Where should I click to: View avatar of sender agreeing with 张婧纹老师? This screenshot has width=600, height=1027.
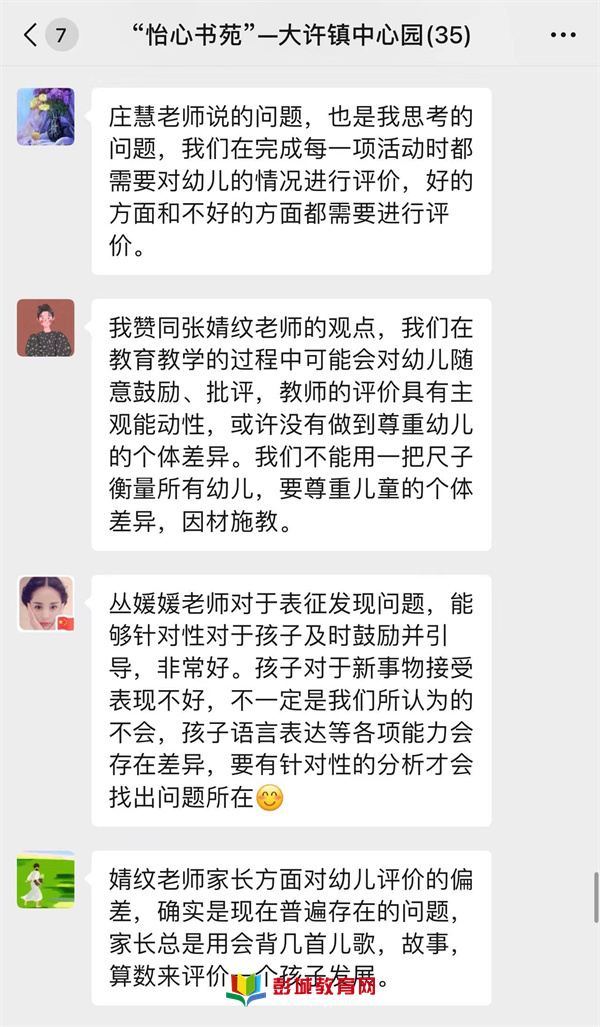point(45,328)
